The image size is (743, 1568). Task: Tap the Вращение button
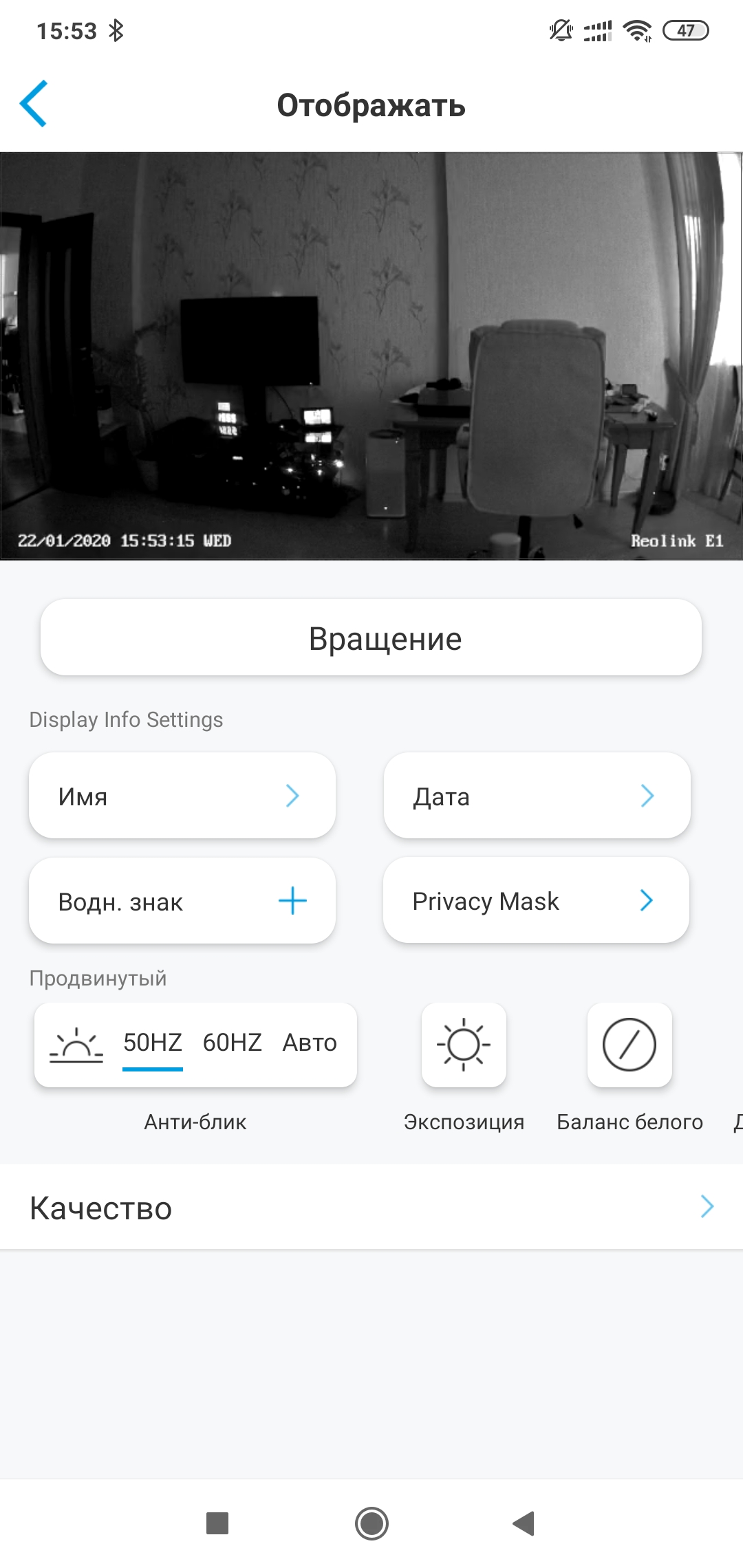tap(371, 638)
